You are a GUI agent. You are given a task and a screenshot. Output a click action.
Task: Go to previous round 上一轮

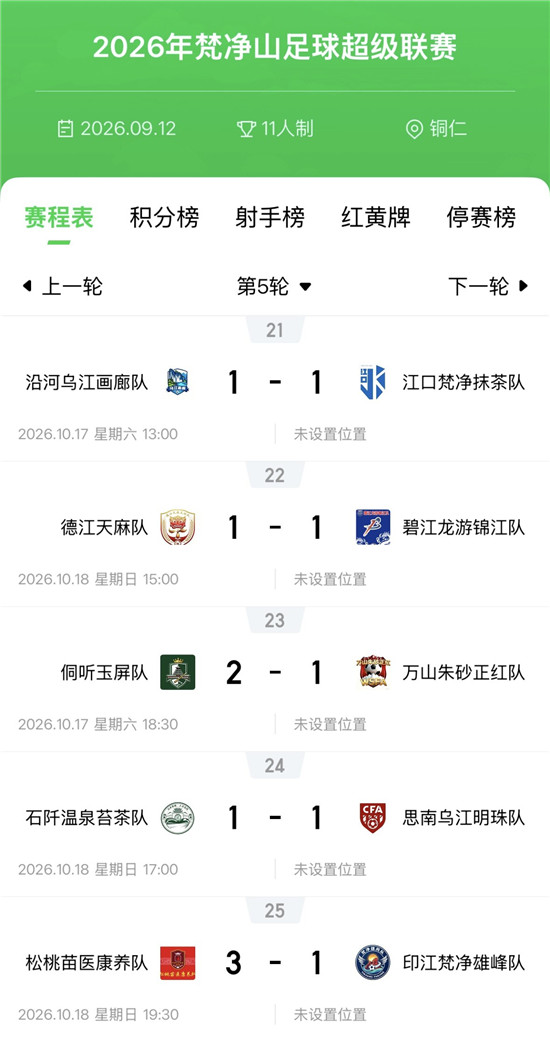pos(63,286)
